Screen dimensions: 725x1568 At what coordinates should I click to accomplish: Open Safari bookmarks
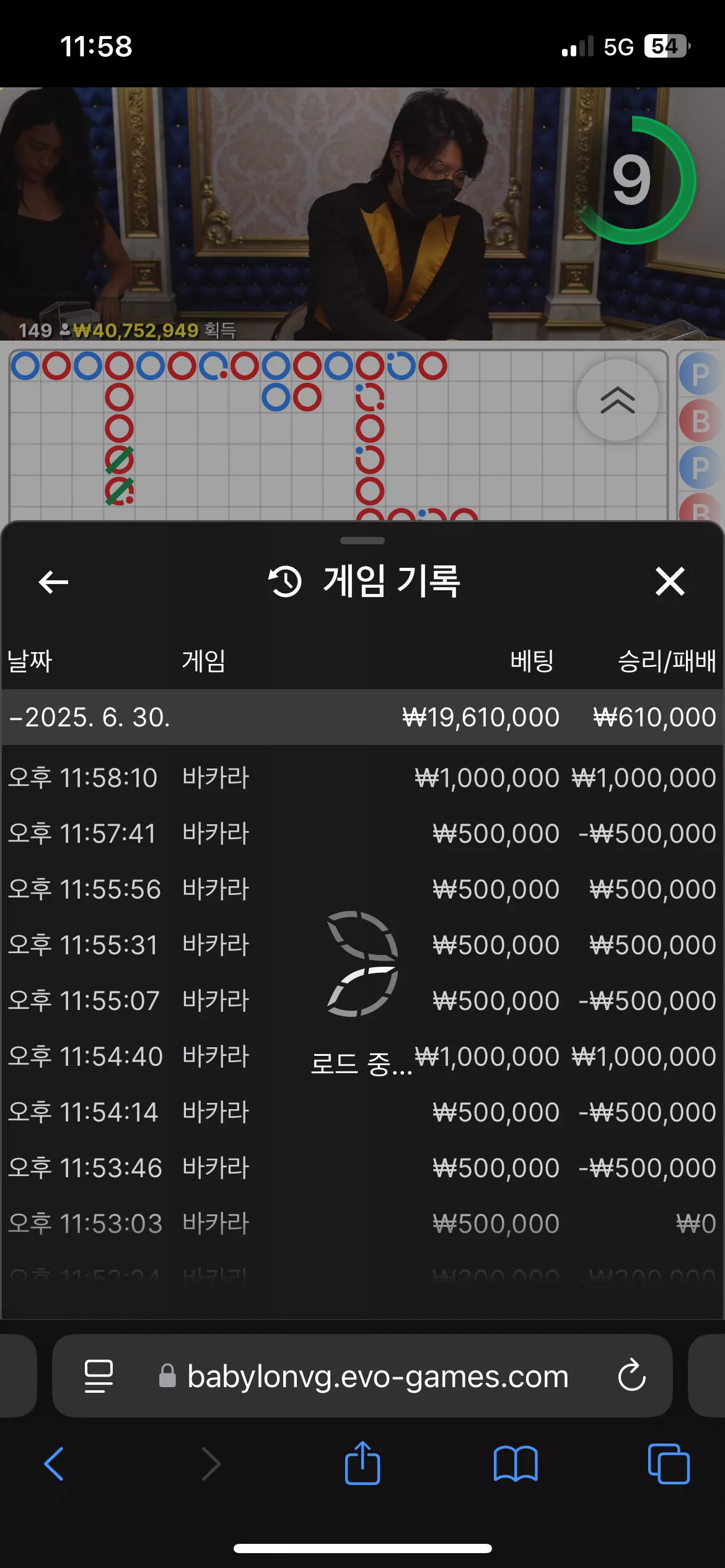click(x=516, y=1464)
